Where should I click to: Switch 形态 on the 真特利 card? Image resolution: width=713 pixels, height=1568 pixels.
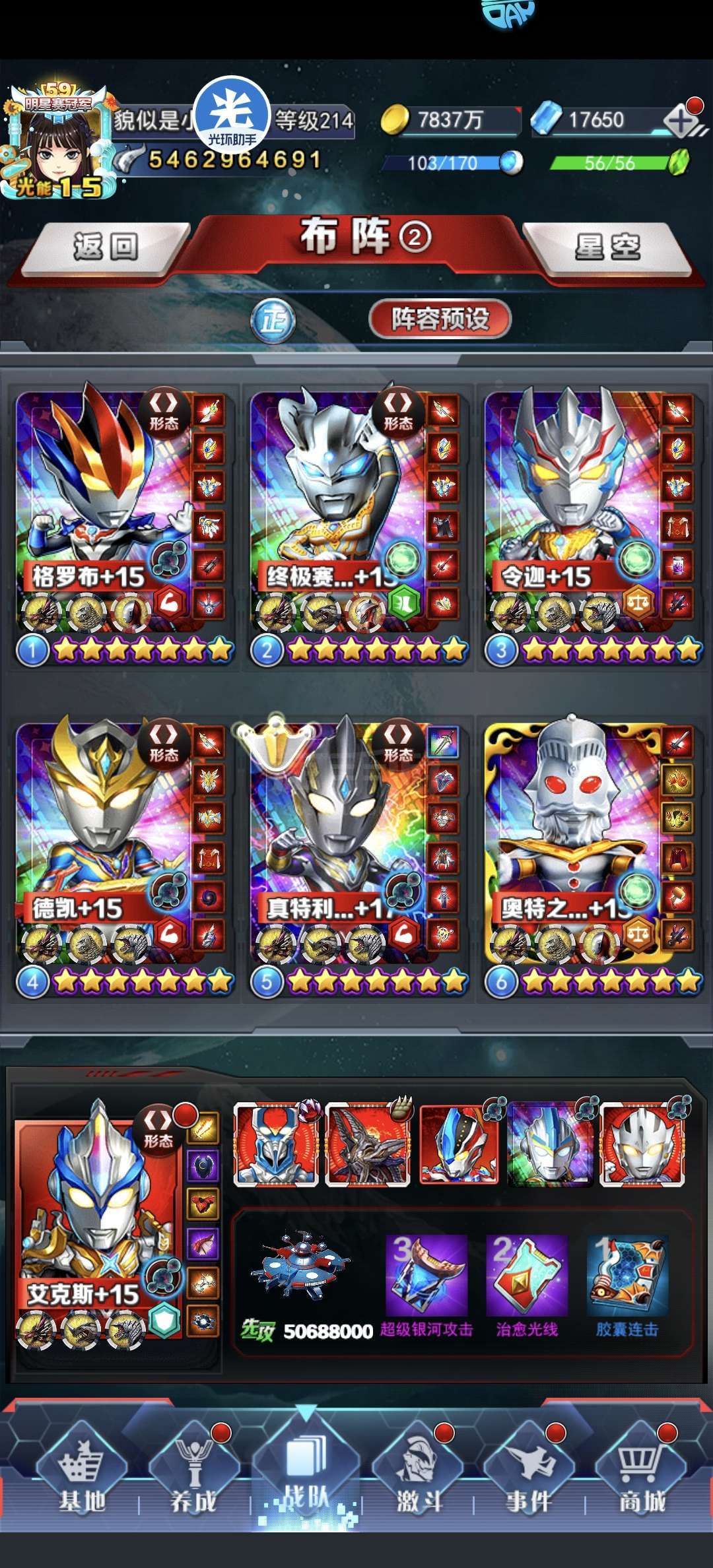pos(397,744)
